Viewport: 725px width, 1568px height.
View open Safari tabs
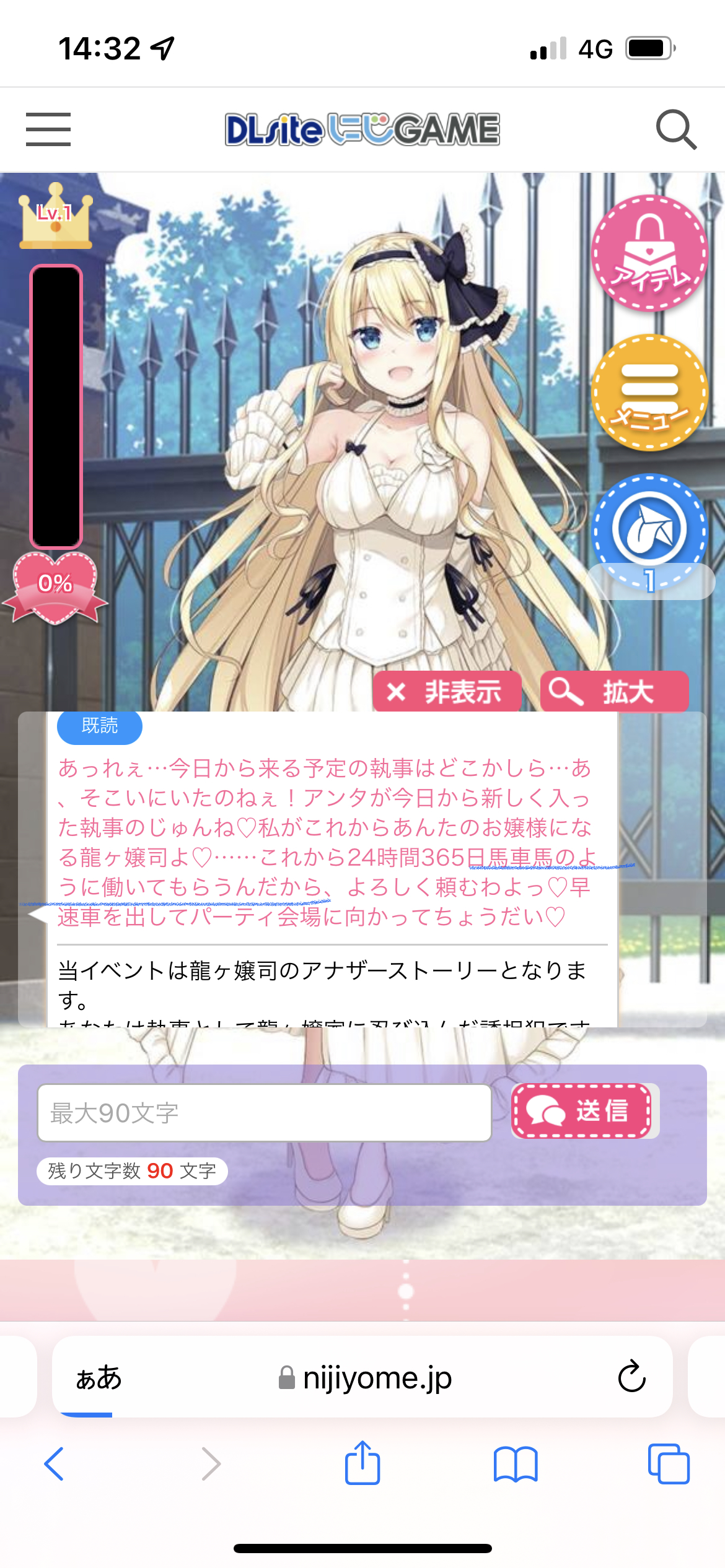pos(669,1464)
